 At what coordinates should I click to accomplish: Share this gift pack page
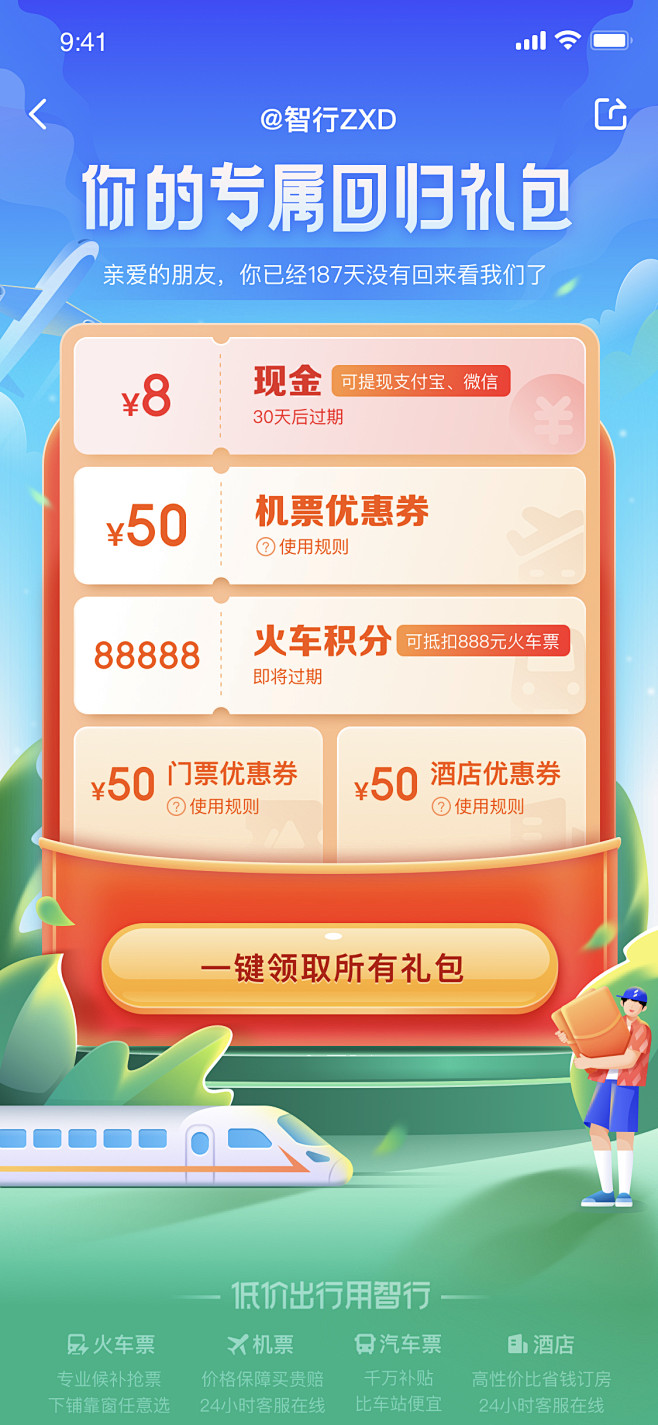click(610, 114)
